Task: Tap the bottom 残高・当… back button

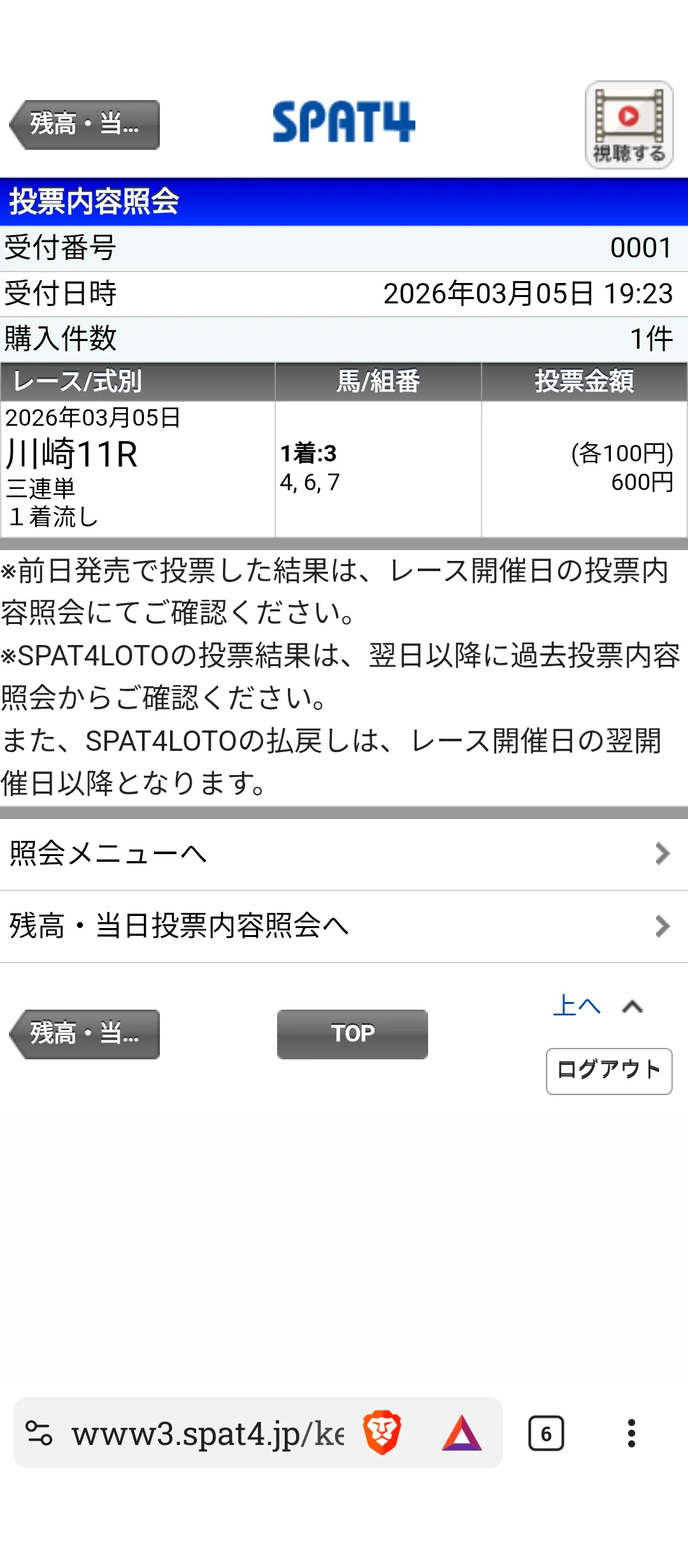Action: tap(85, 1034)
